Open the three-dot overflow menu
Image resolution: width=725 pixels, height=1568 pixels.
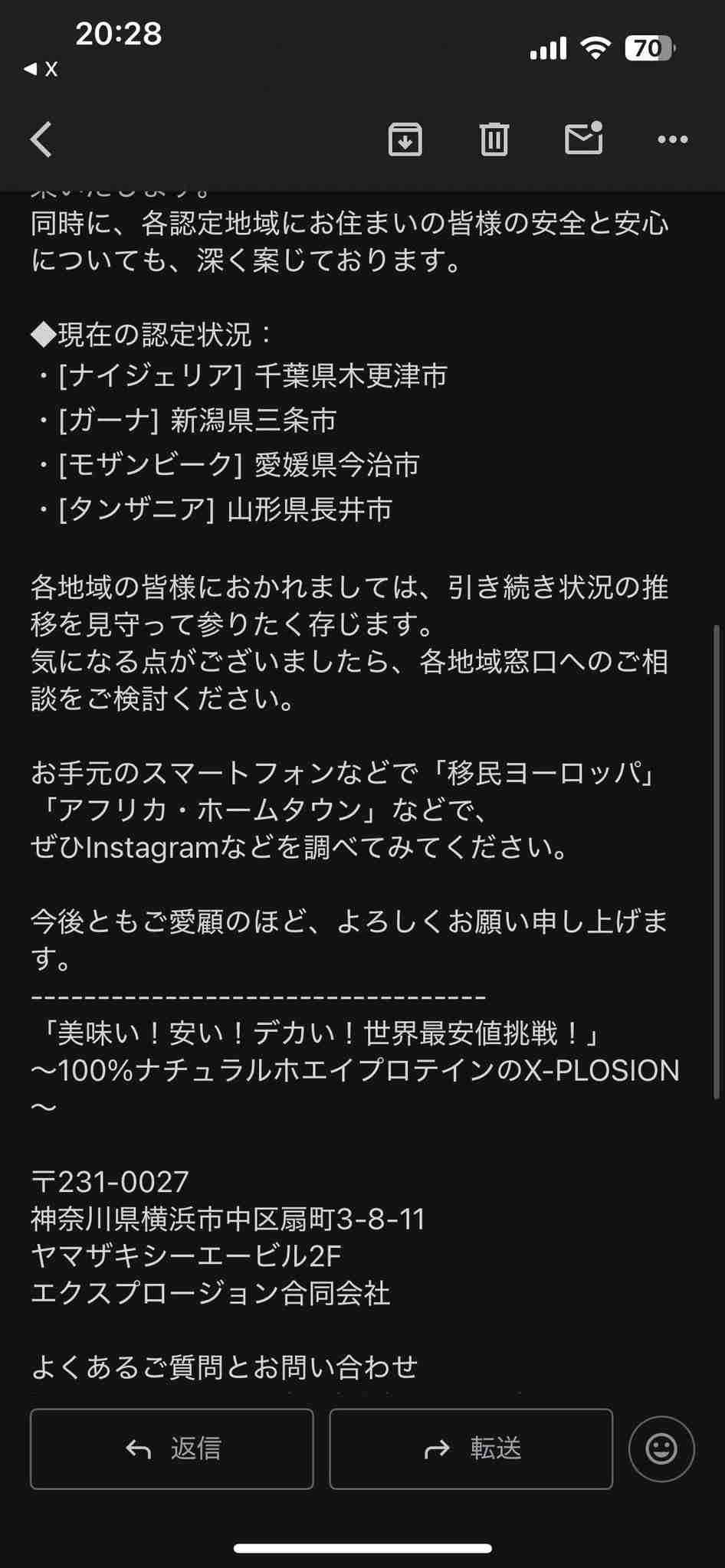click(x=672, y=139)
